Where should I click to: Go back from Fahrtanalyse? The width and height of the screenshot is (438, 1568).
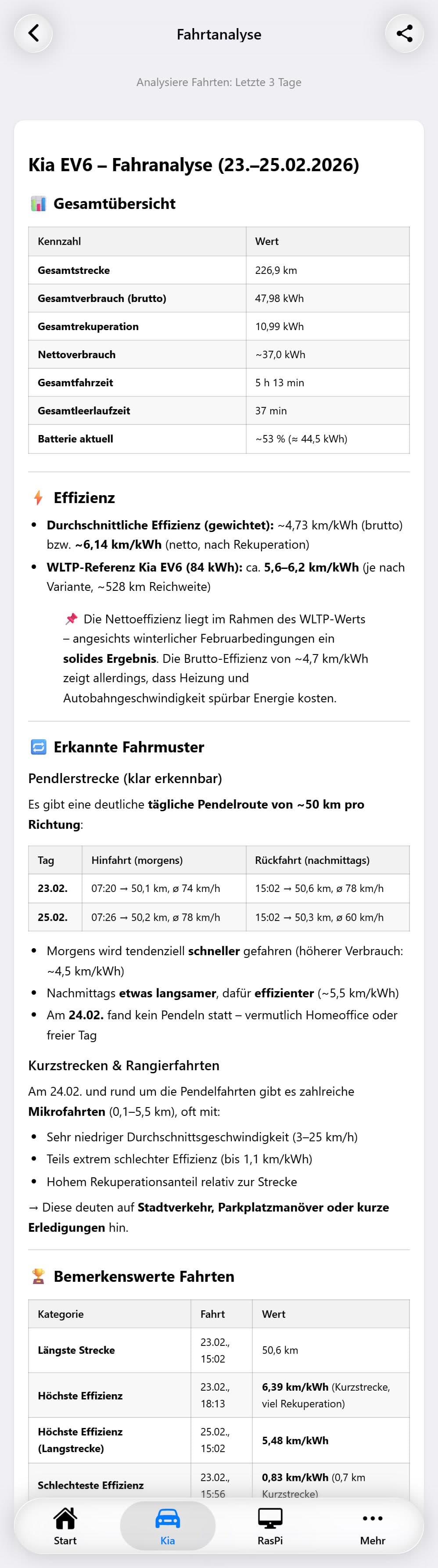(x=33, y=33)
